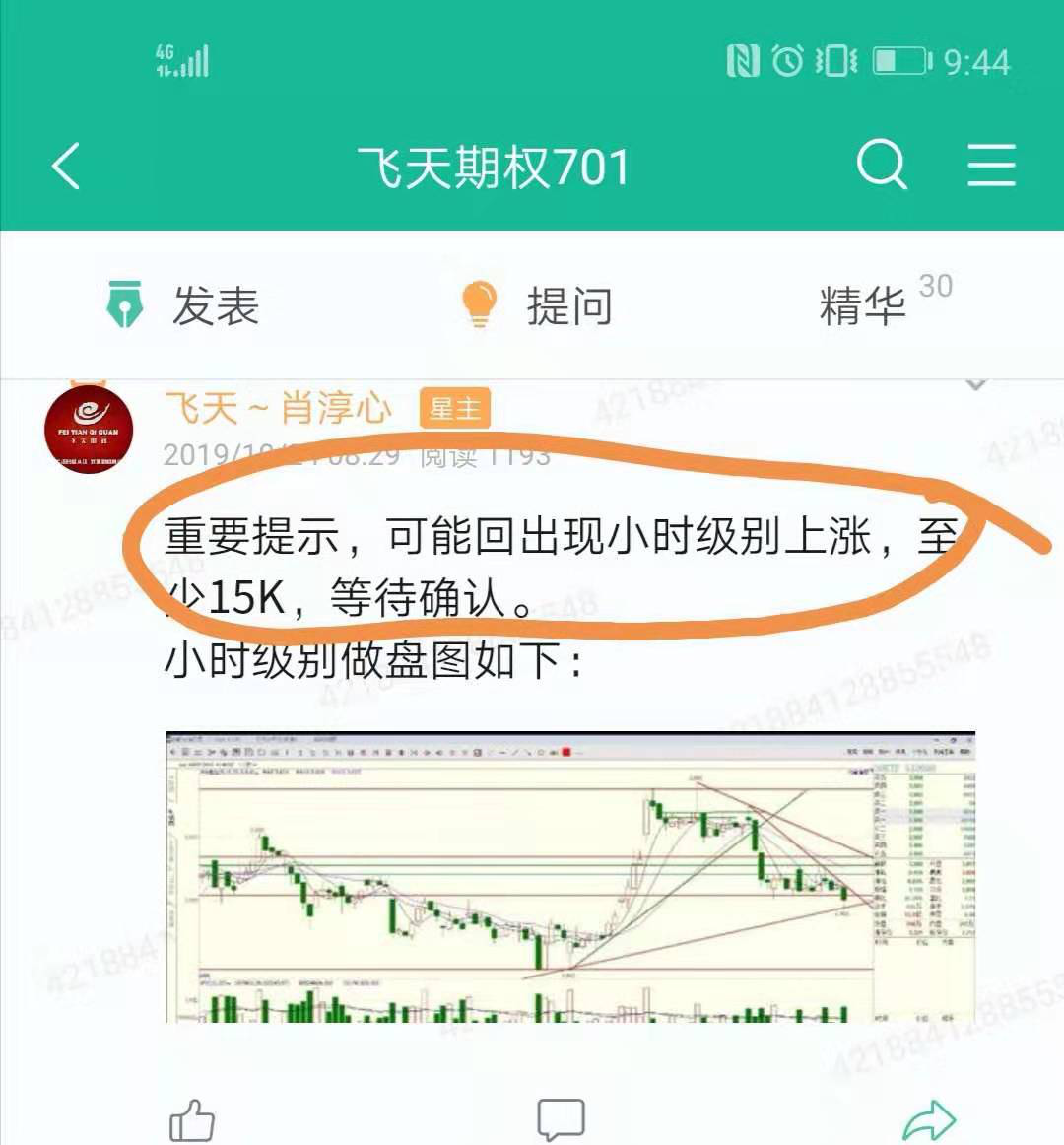Open 飞天~肖淳心's profile avatar
Screen dimensions: 1064x1145
click(89, 428)
